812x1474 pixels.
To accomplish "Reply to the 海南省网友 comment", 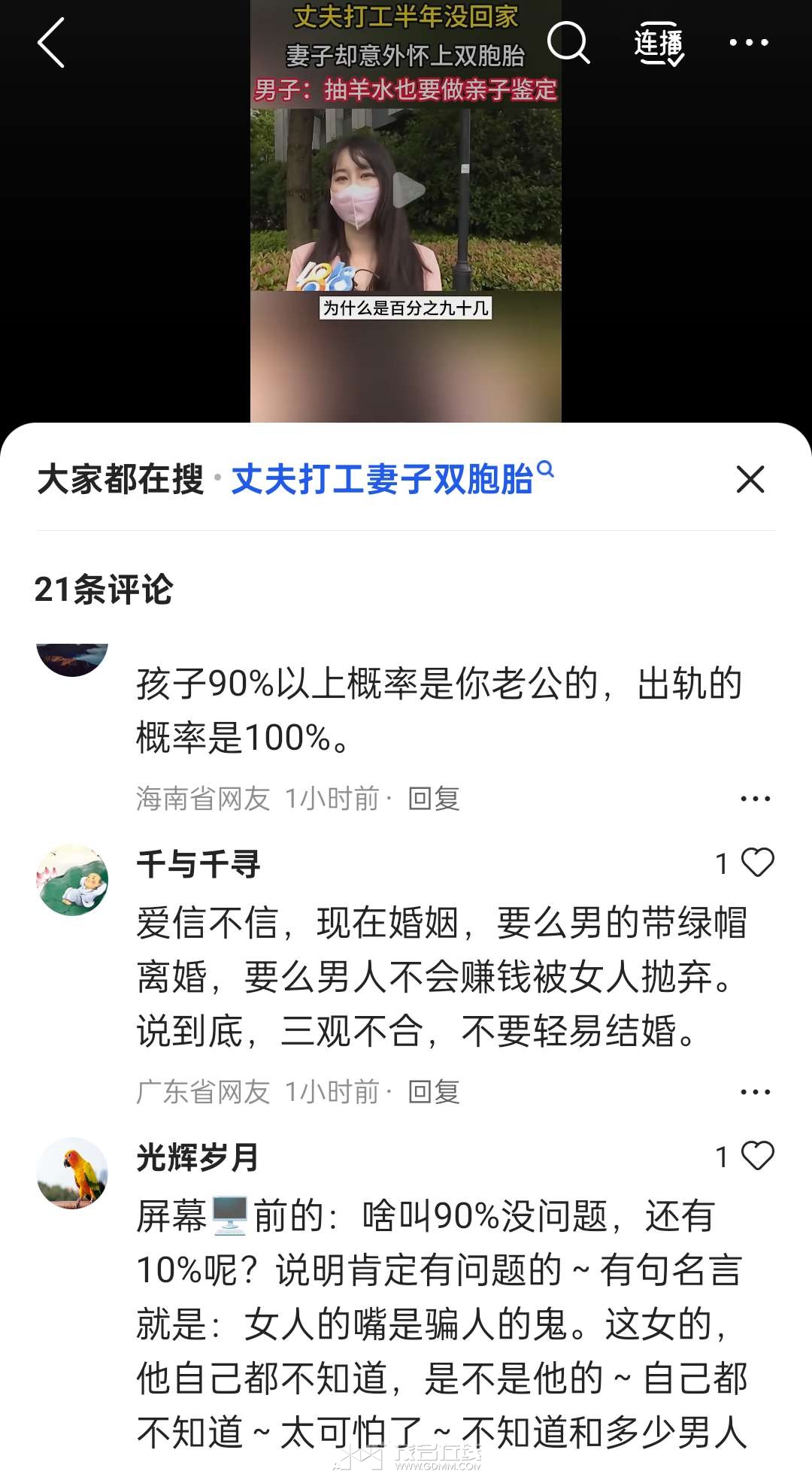I will coord(433,798).
